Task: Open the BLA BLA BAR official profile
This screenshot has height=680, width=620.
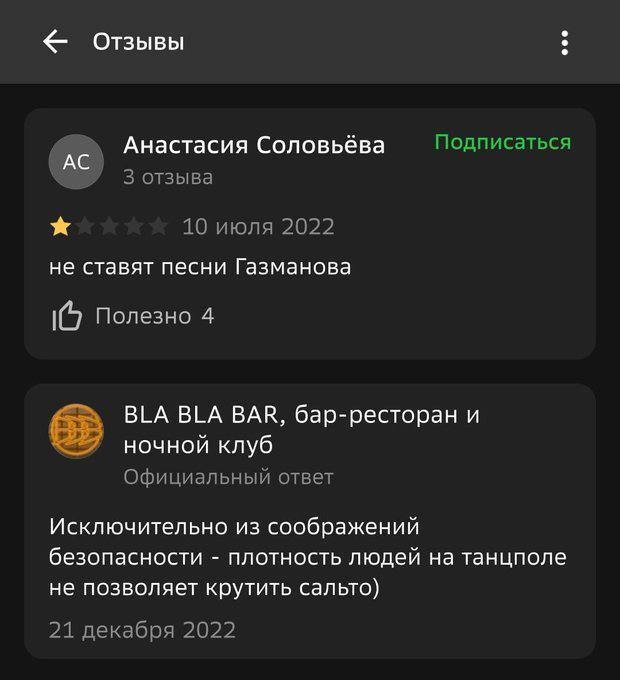Action: [301, 429]
